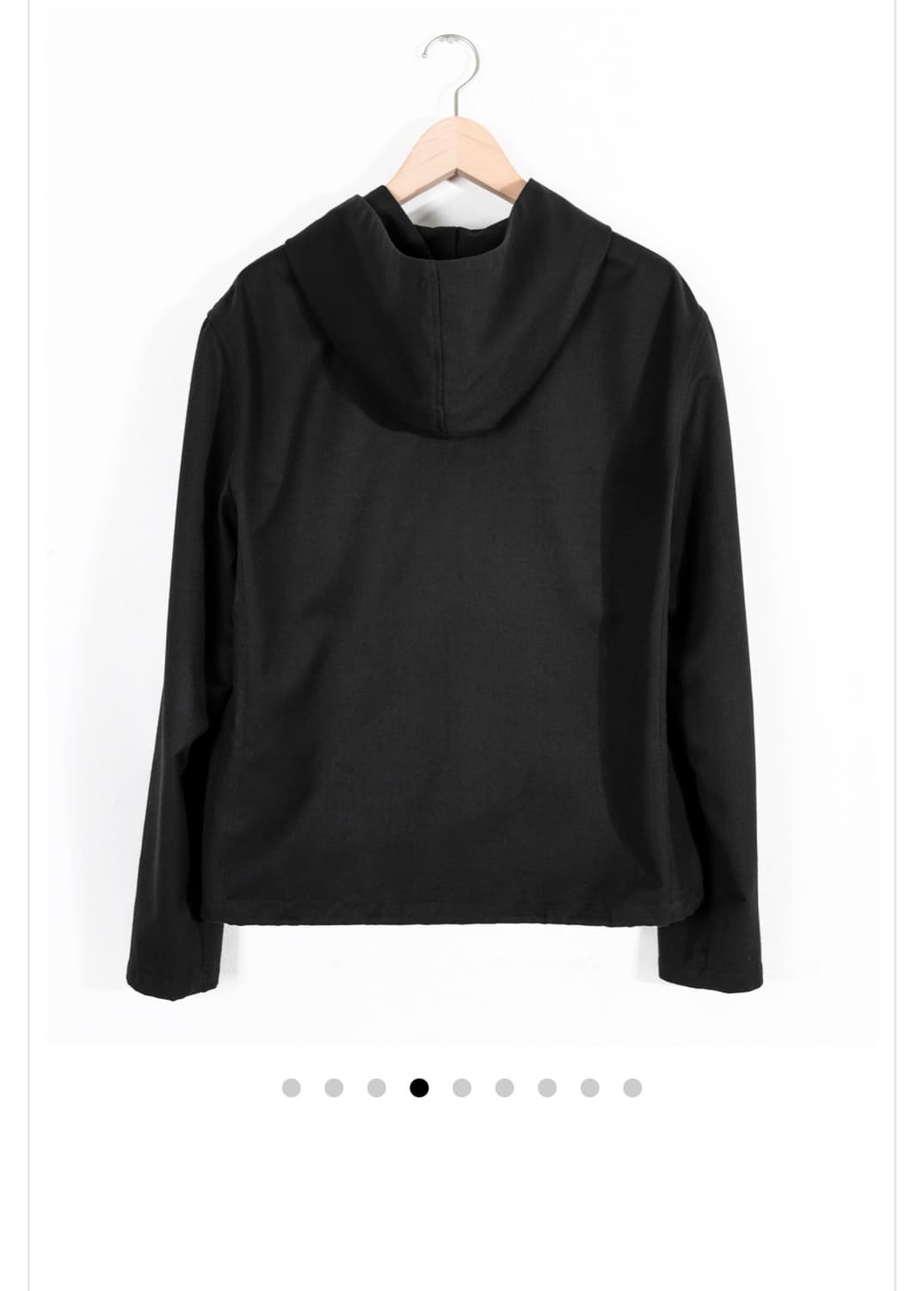Click the seventh pagination dot

(547, 1087)
